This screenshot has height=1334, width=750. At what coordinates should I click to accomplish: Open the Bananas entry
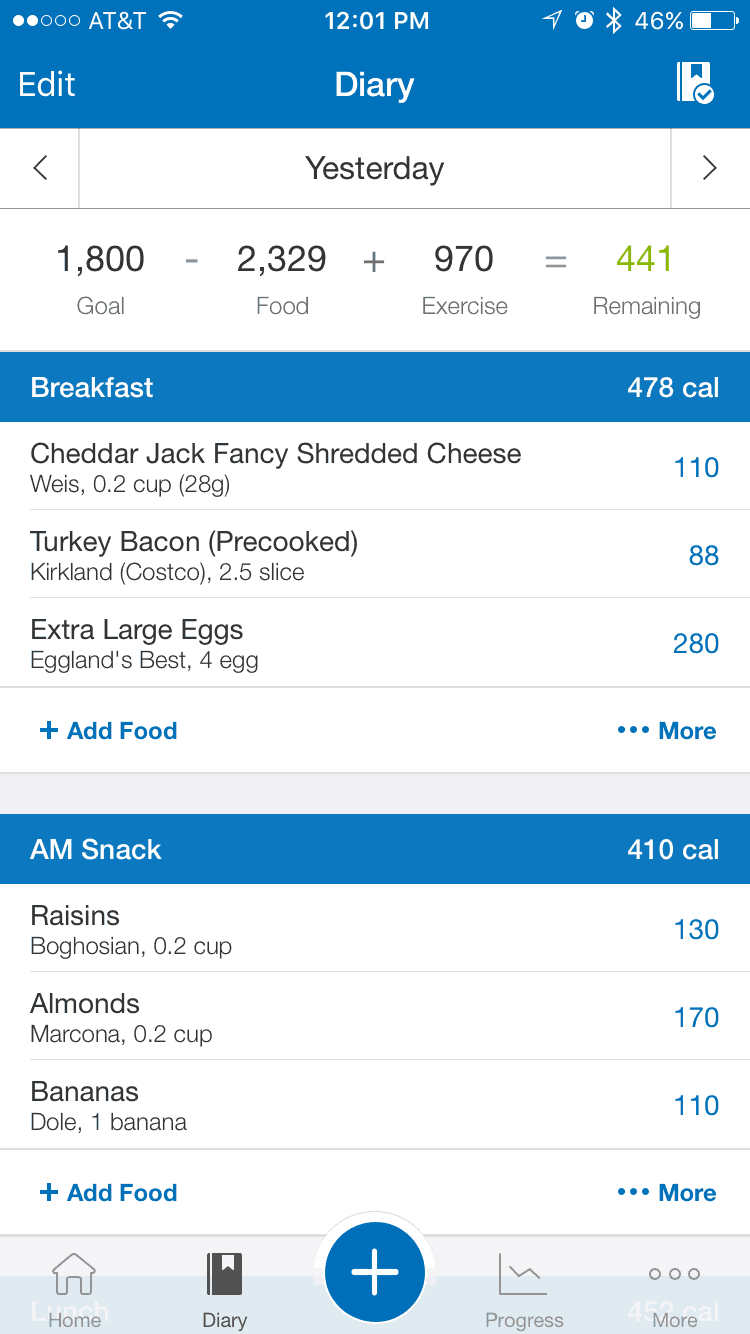click(375, 1105)
